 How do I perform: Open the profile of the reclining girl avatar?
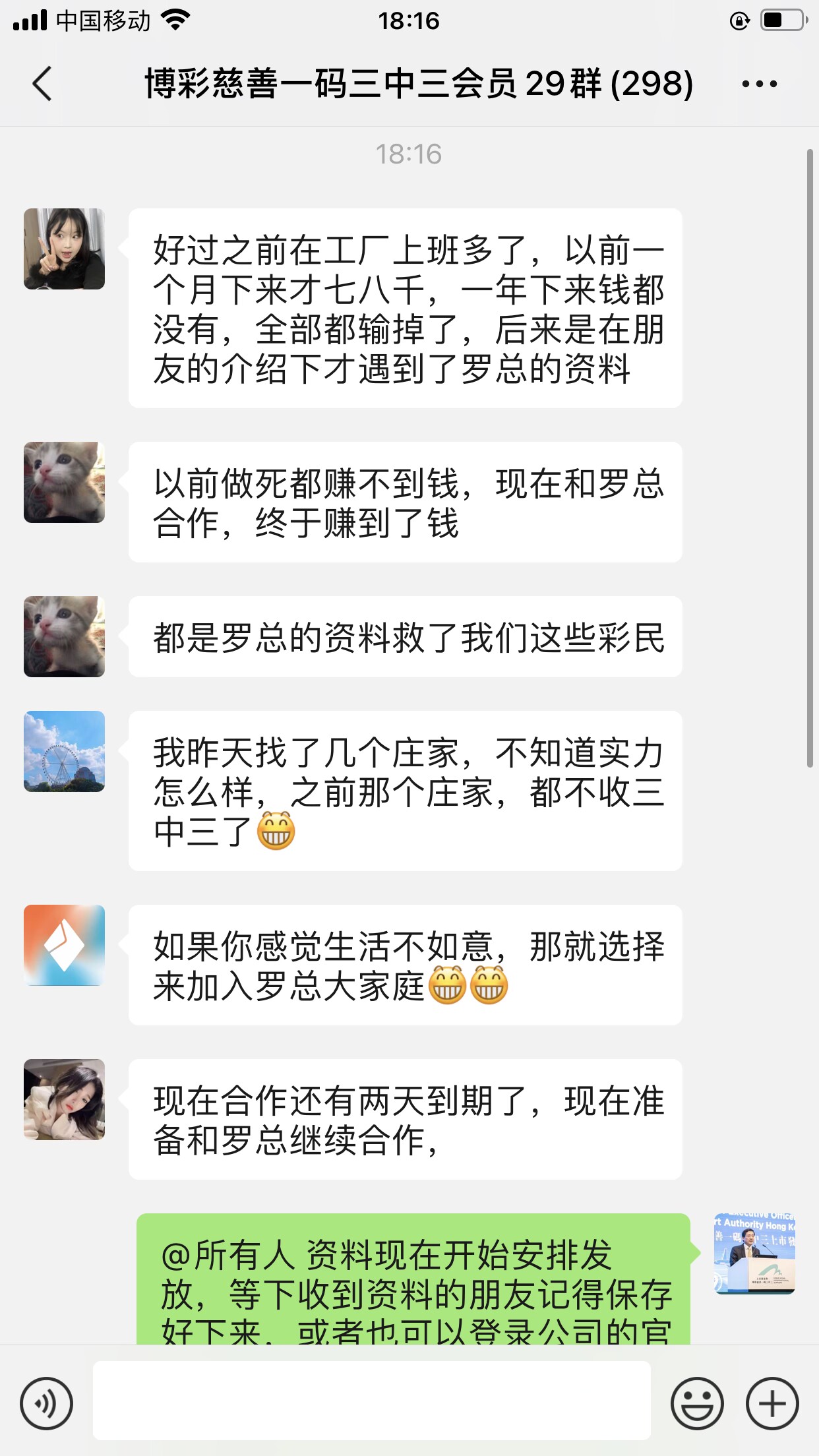click(x=64, y=1099)
